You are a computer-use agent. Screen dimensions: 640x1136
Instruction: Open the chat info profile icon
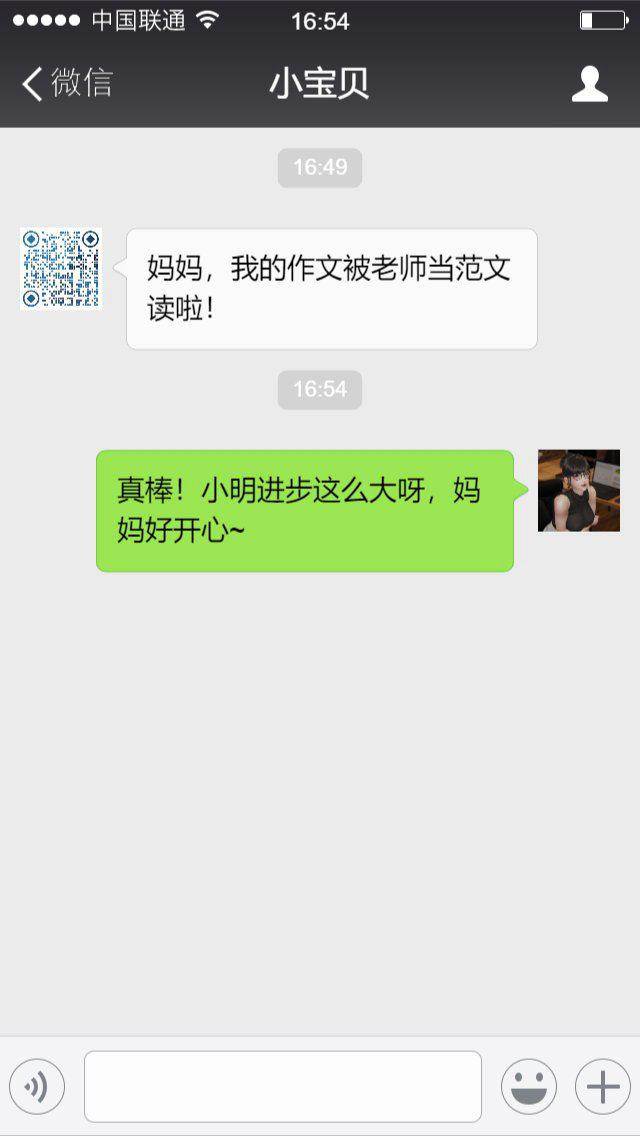coord(589,84)
